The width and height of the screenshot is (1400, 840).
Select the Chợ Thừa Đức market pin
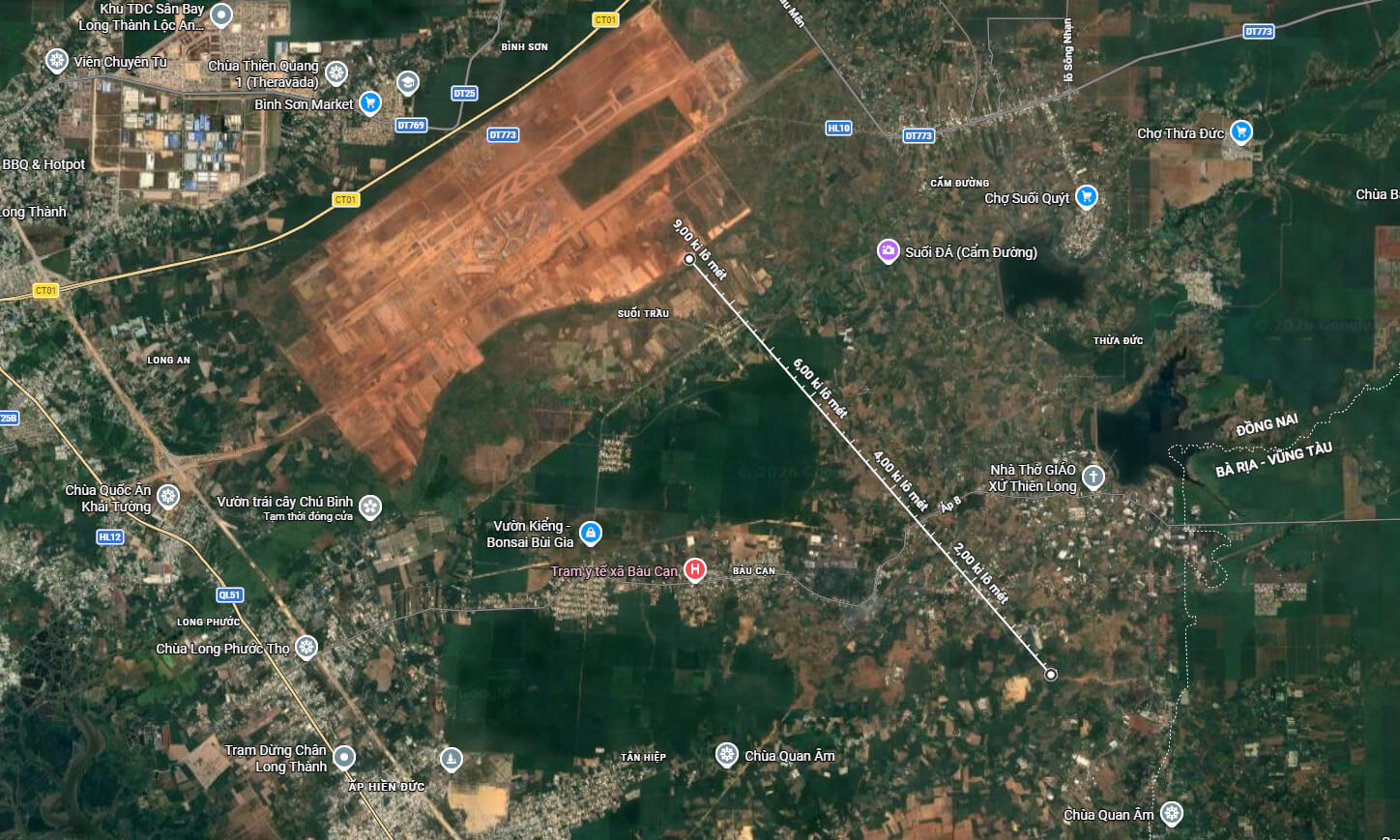pyautogui.click(x=1241, y=131)
